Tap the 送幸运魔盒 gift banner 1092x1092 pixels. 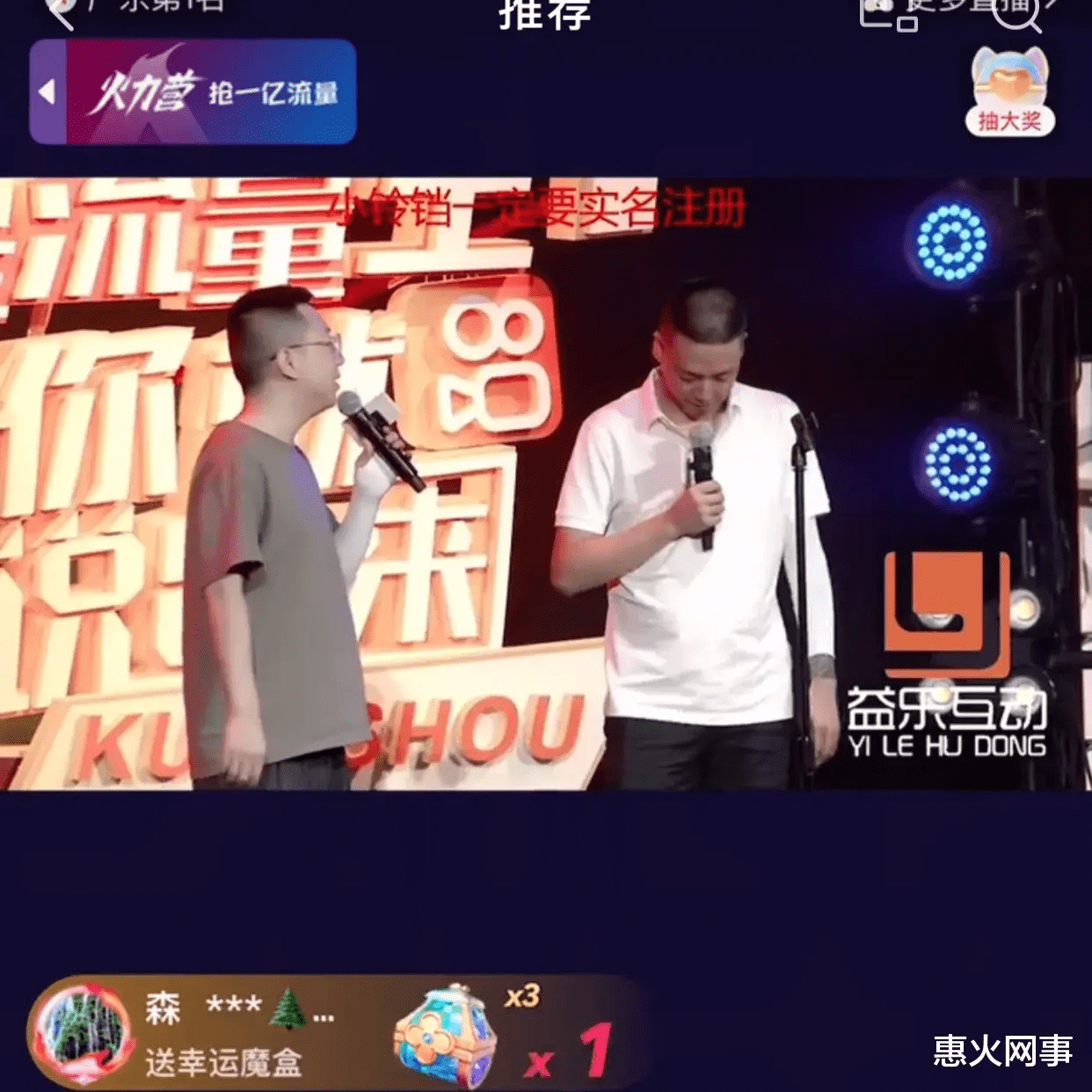(x=334, y=1033)
